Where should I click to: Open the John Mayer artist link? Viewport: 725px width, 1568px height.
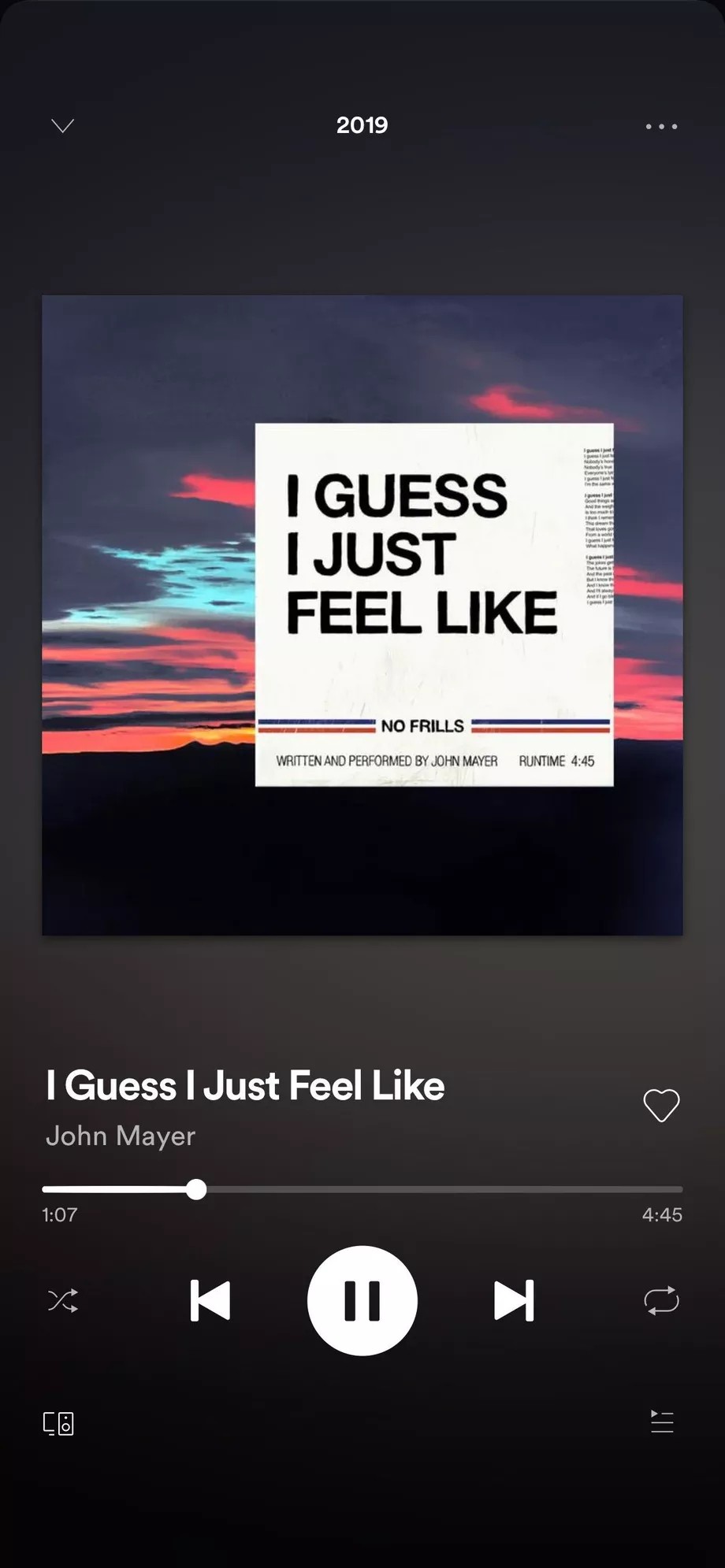point(121,1136)
